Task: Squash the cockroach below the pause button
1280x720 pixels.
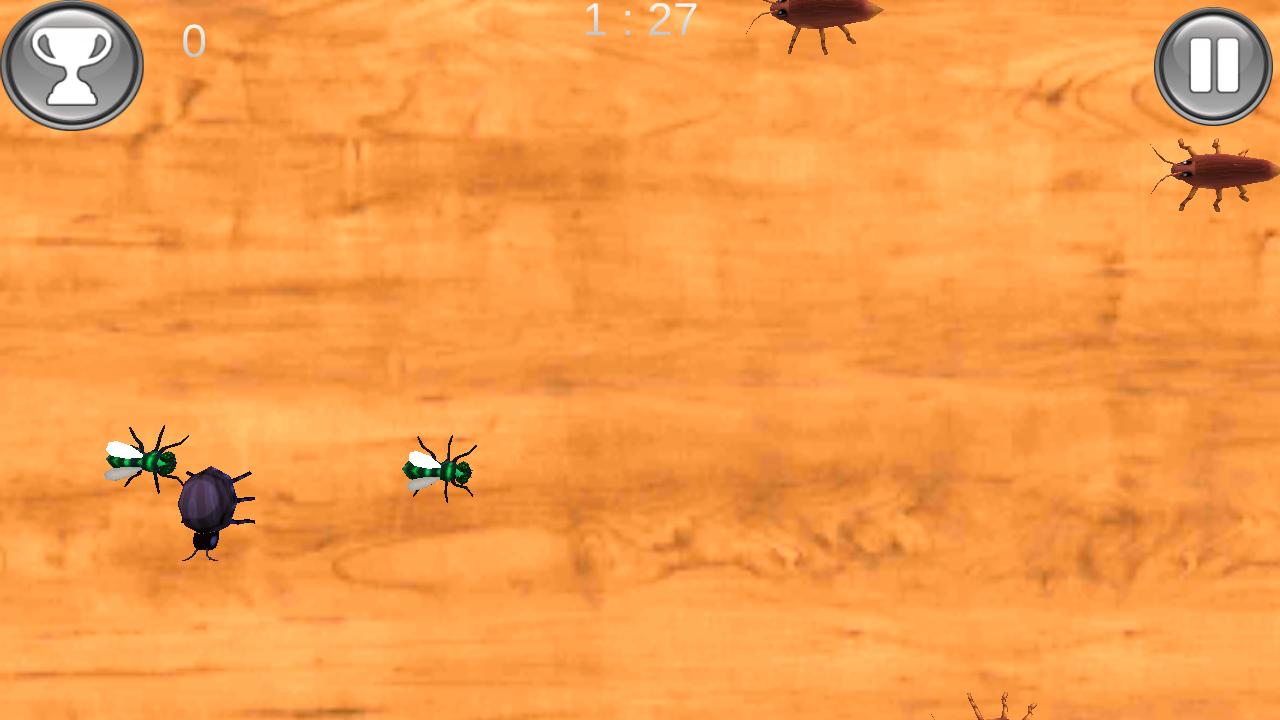Action: [1218, 172]
